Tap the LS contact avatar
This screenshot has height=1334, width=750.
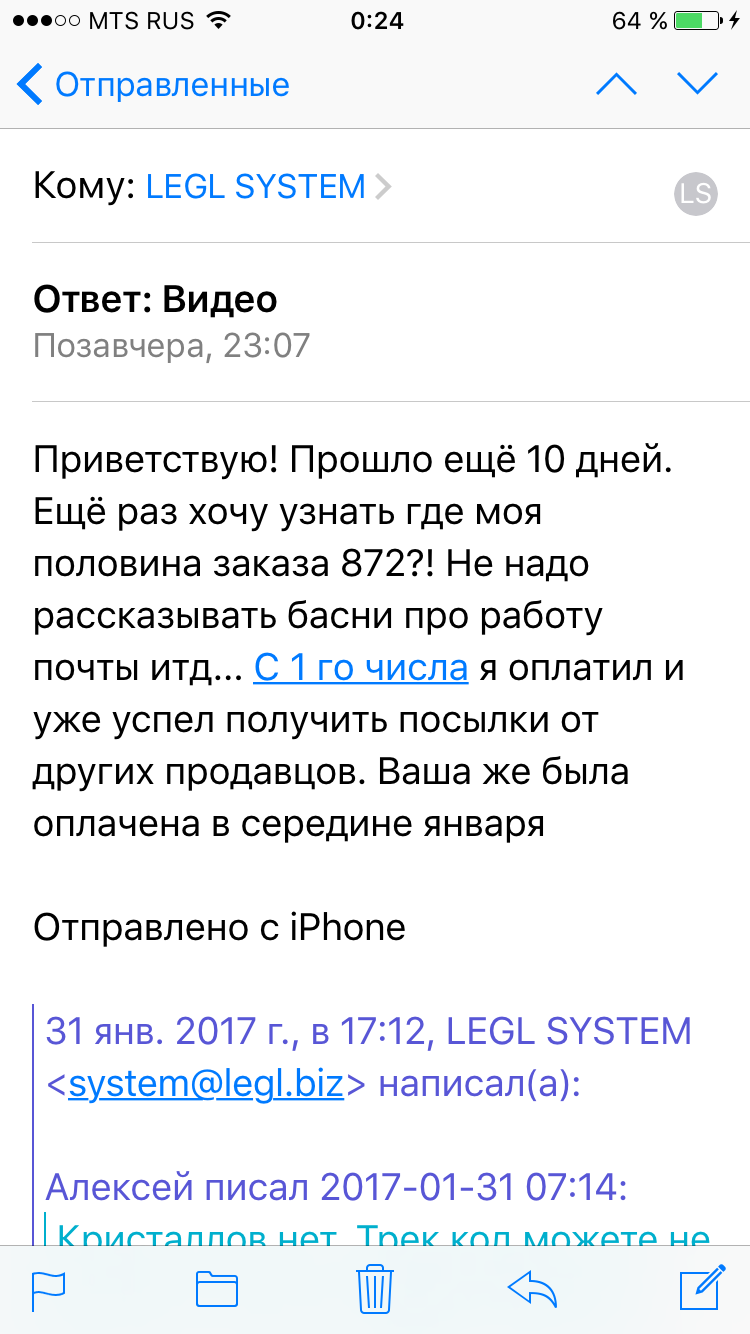[x=696, y=194]
